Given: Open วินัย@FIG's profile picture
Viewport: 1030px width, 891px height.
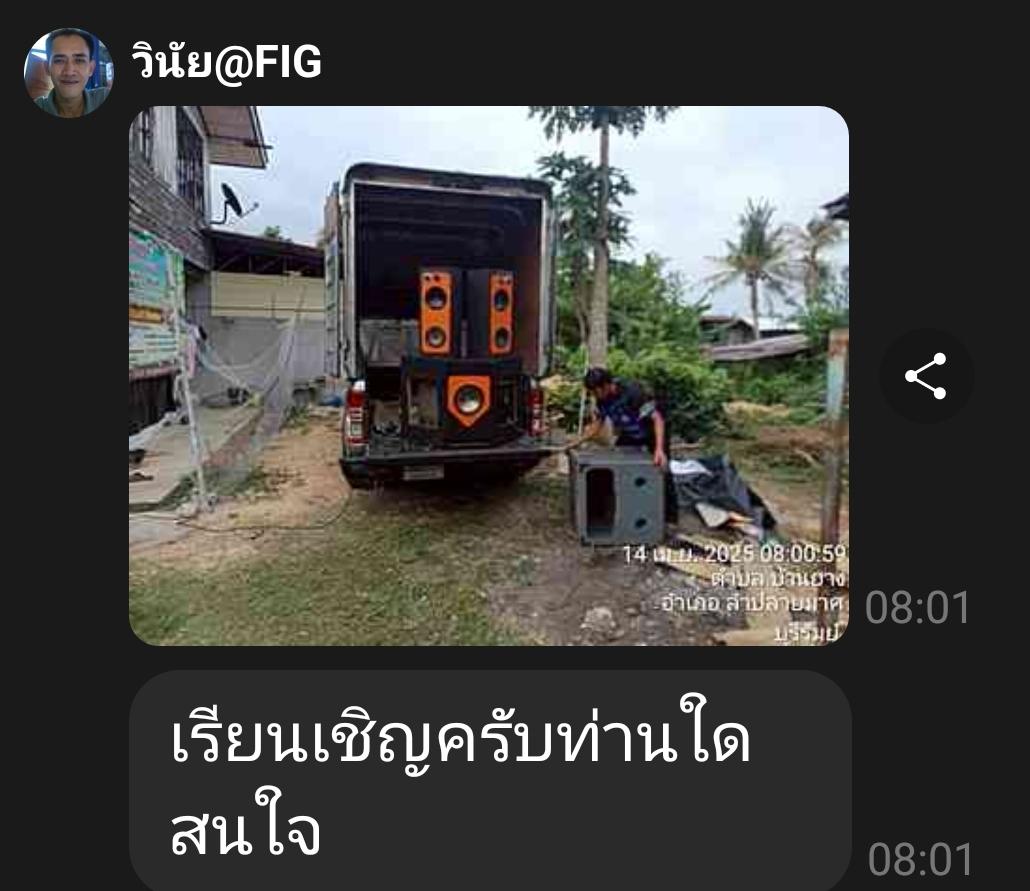Looking at the screenshot, I should tap(68, 73).
